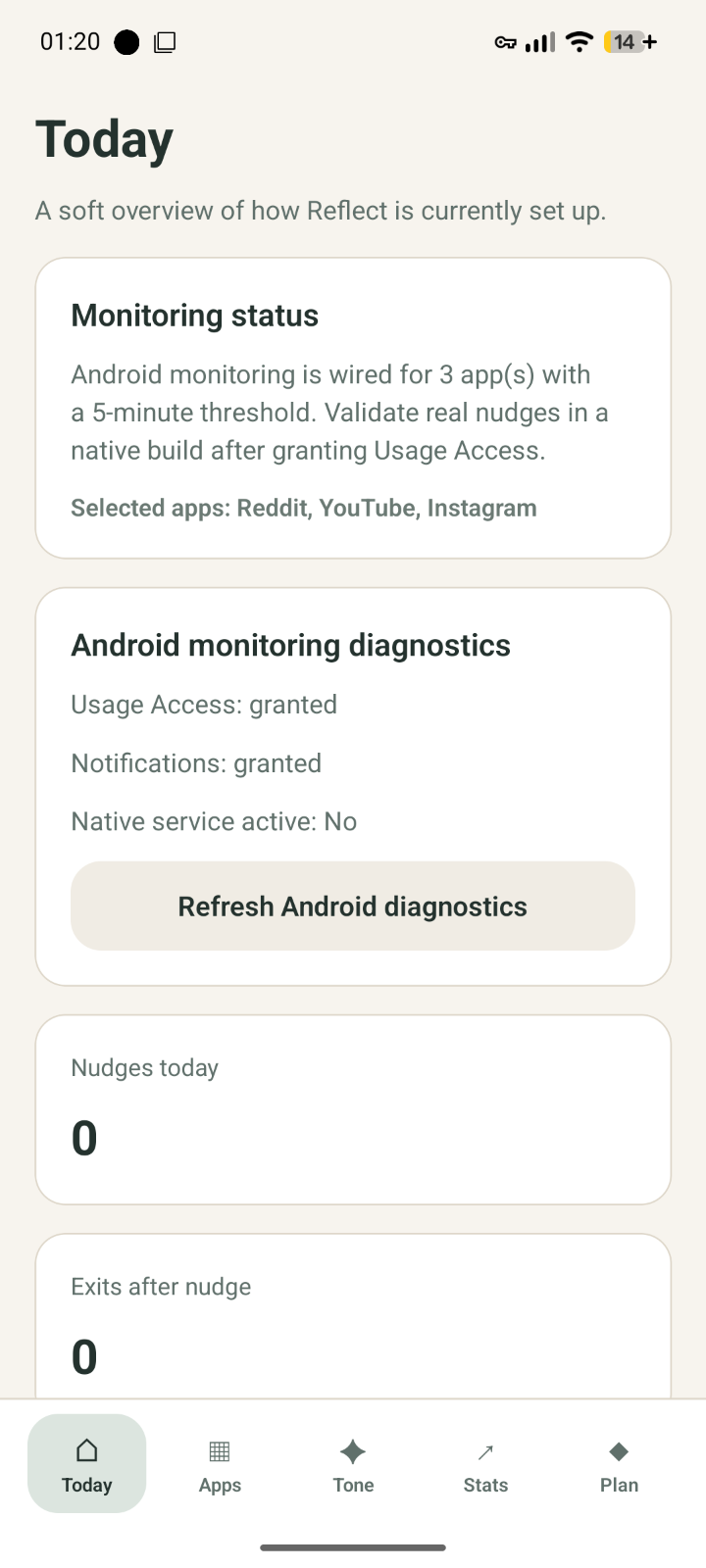Open Stats via the arrow icon
The height and width of the screenshot is (1568, 706).
coord(485,1452)
